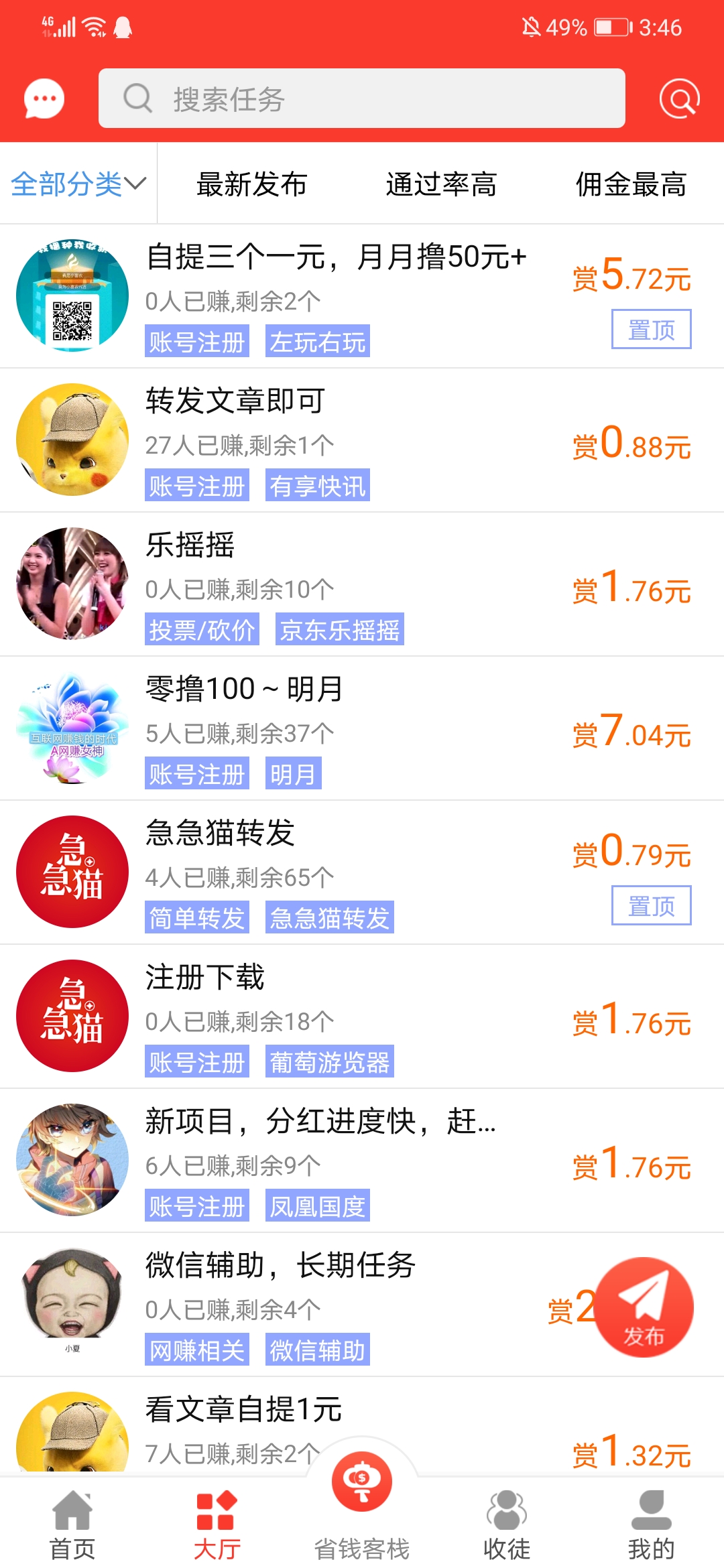Image resolution: width=724 pixels, height=1568 pixels.
Task: Tap the search icon in the header
Action: [x=679, y=99]
